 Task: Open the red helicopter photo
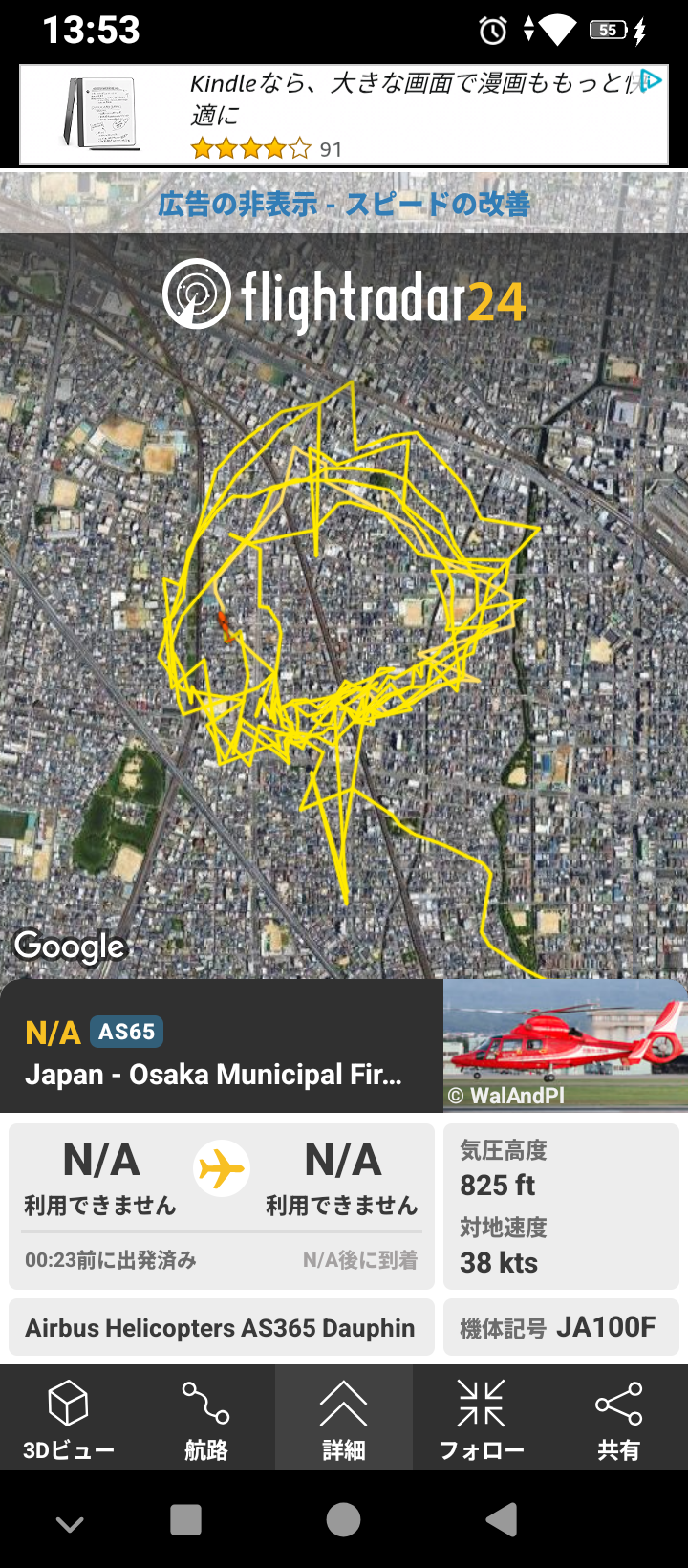pyautogui.click(x=565, y=1044)
